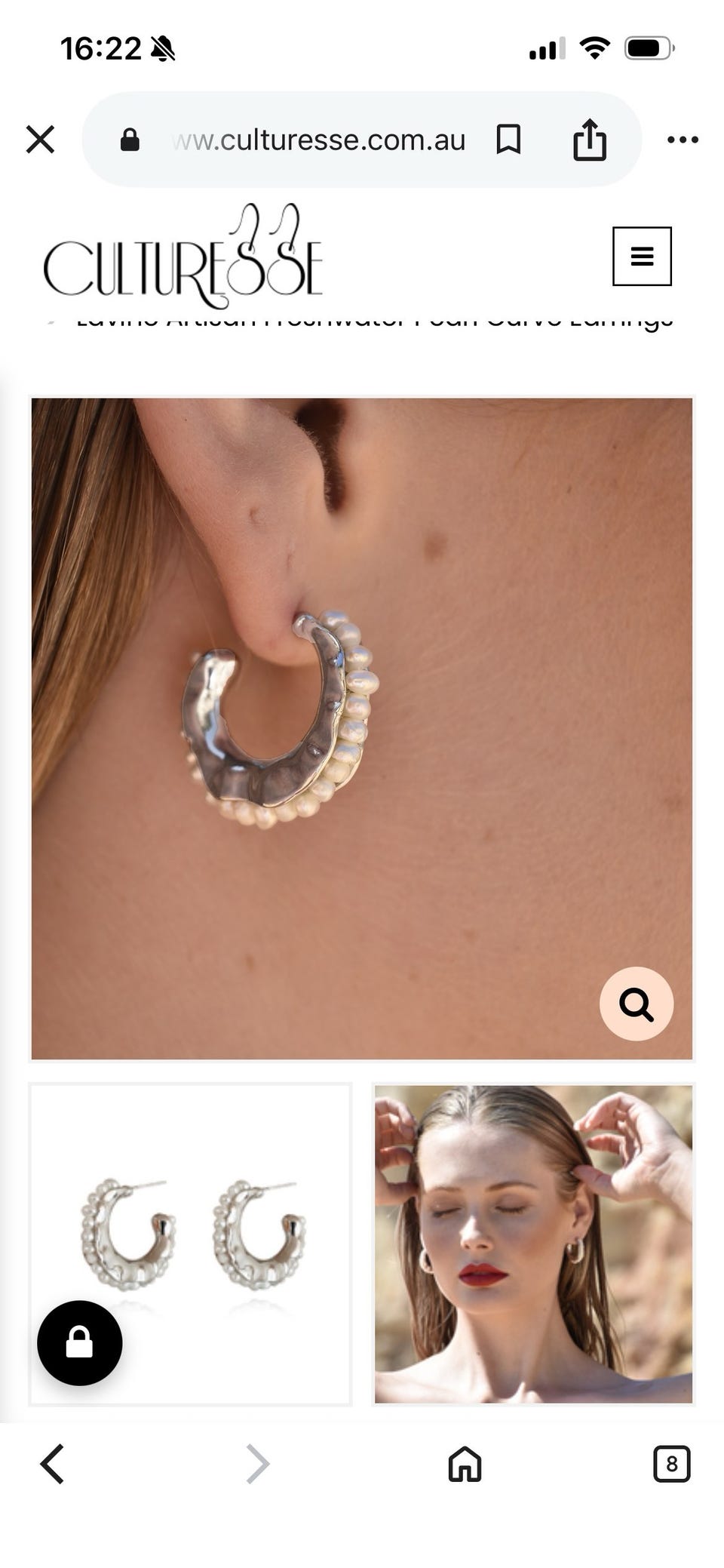The image size is (724, 1568).
Task: Zoom the product image with magnifier
Action: coord(636,1004)
